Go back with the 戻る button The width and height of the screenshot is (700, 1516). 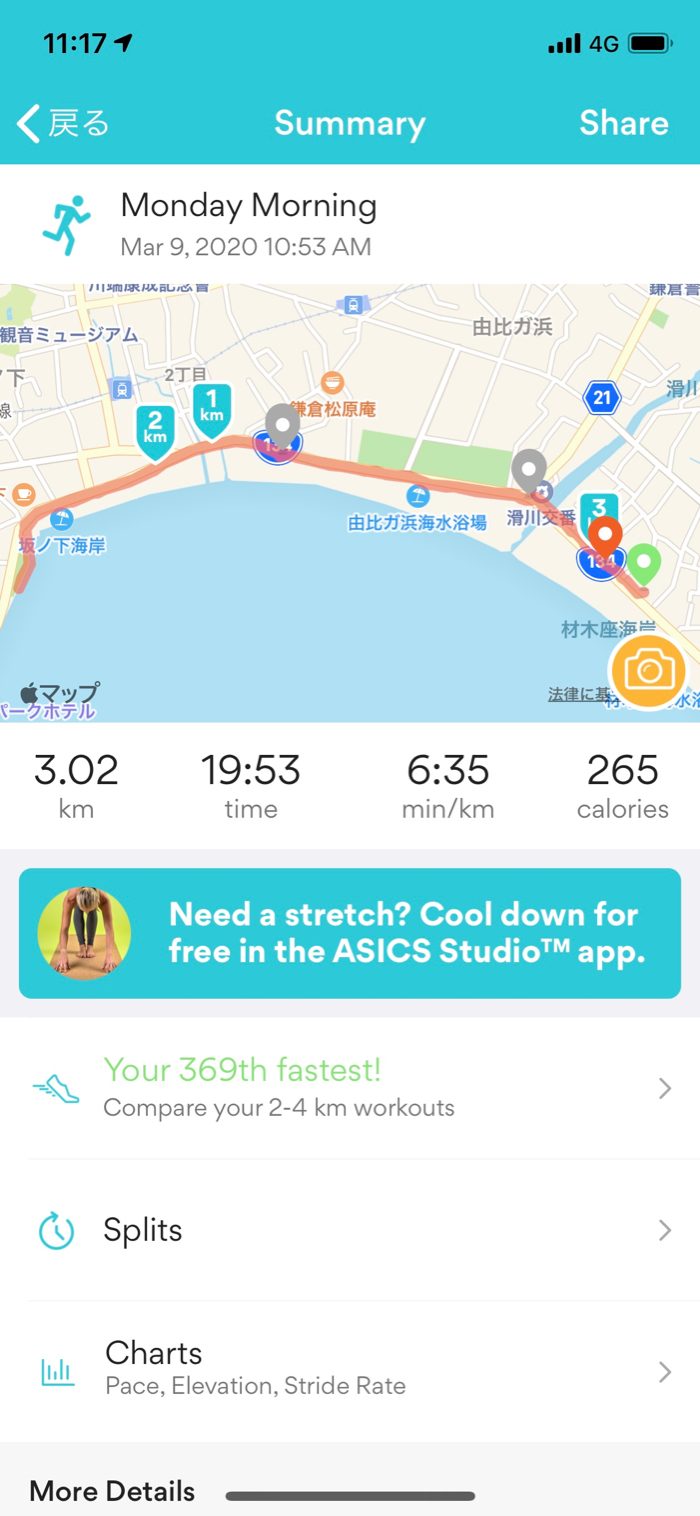click(63, 124)
